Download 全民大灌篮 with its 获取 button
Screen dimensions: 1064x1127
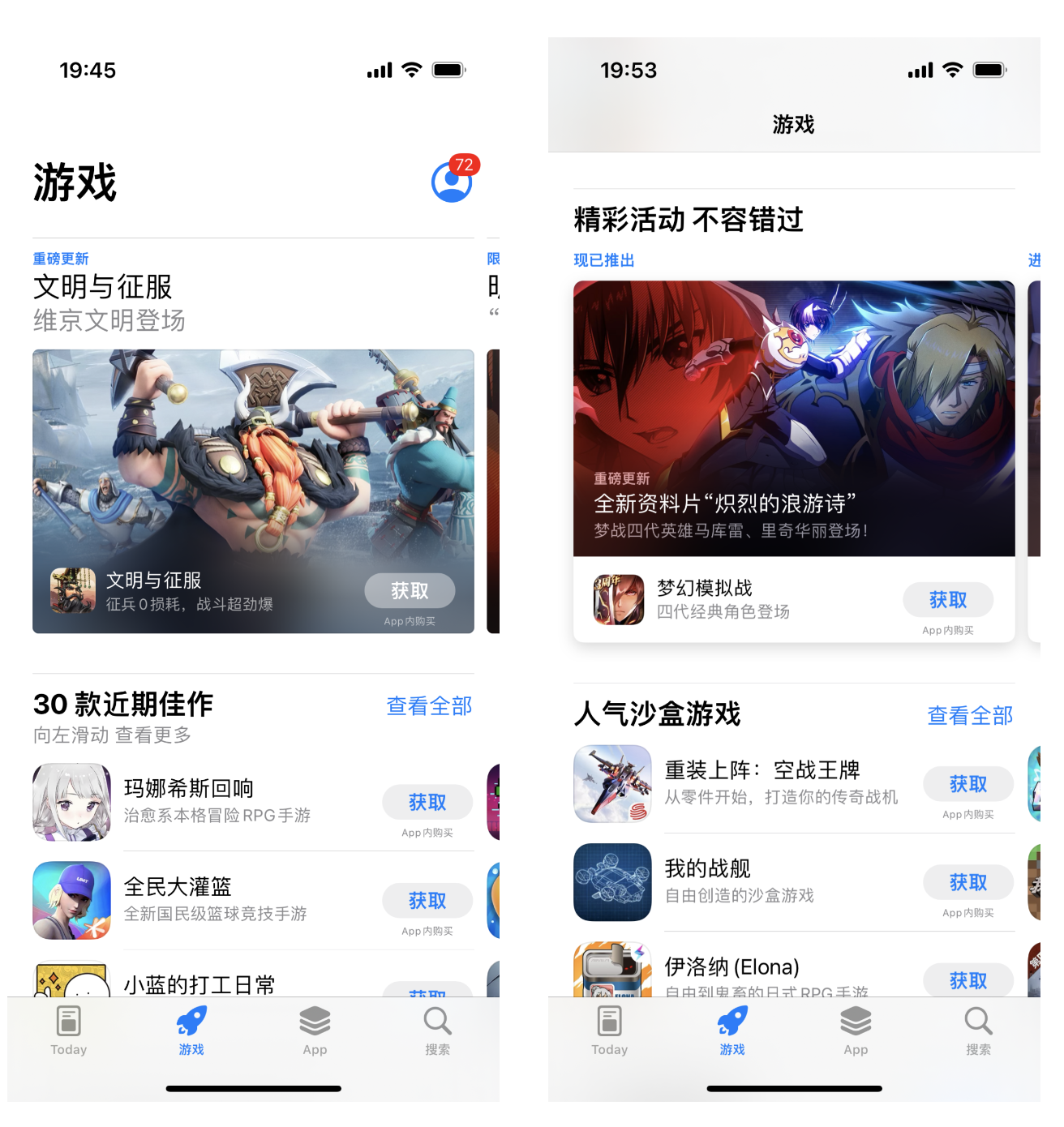[x=427, y=901]
